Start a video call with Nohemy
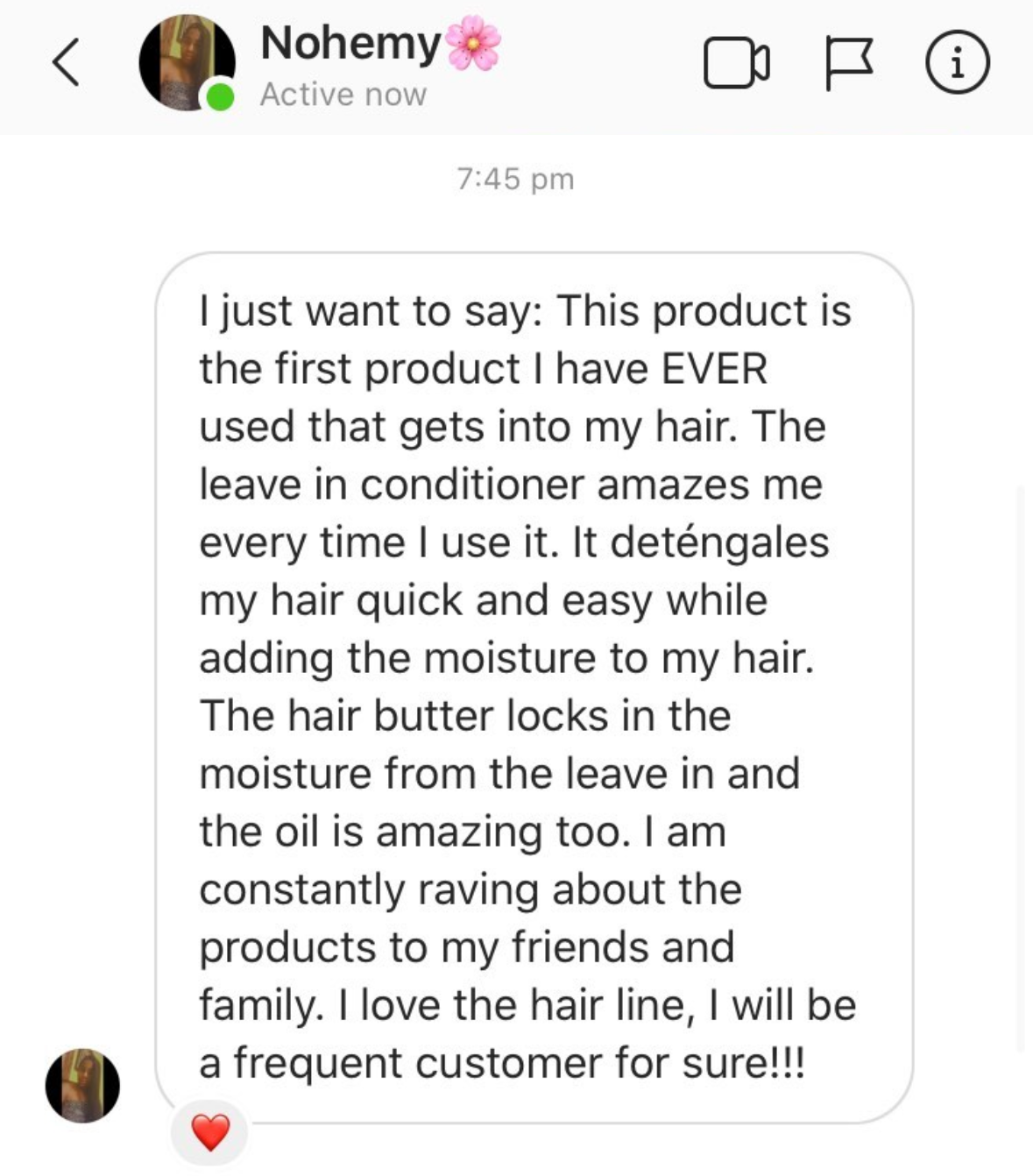 click(736, 63)
